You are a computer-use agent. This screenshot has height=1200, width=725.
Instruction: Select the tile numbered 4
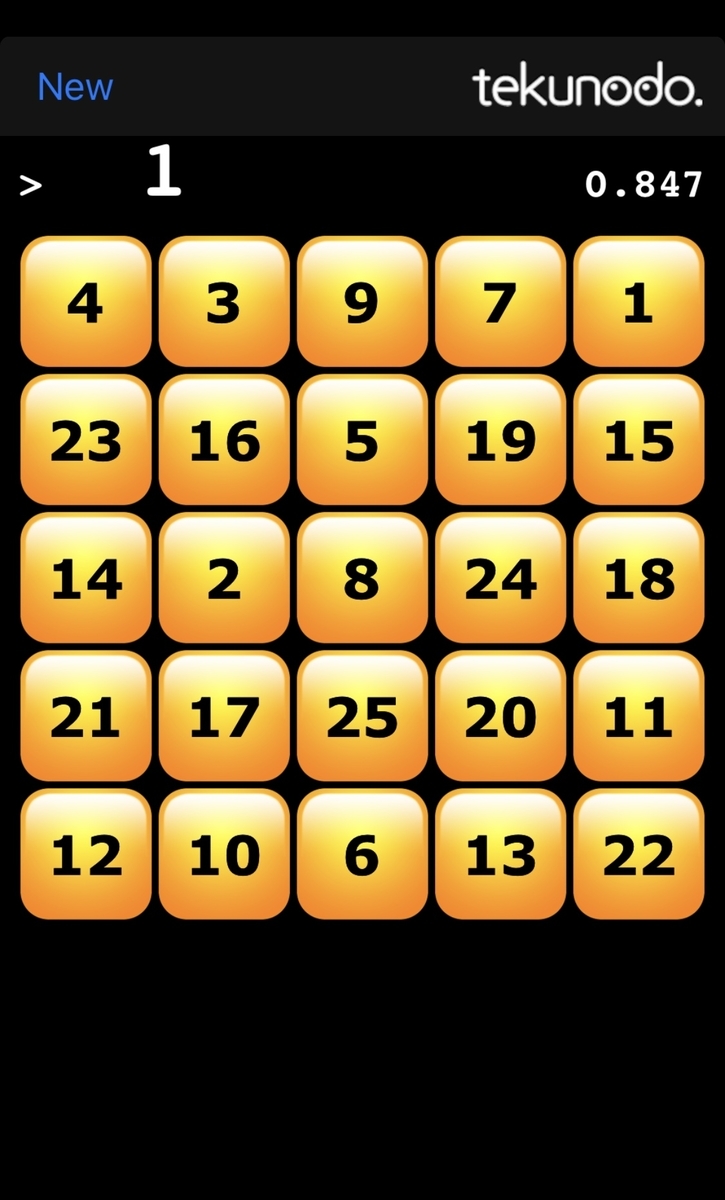pyautogui.click(x=86, y=302)
